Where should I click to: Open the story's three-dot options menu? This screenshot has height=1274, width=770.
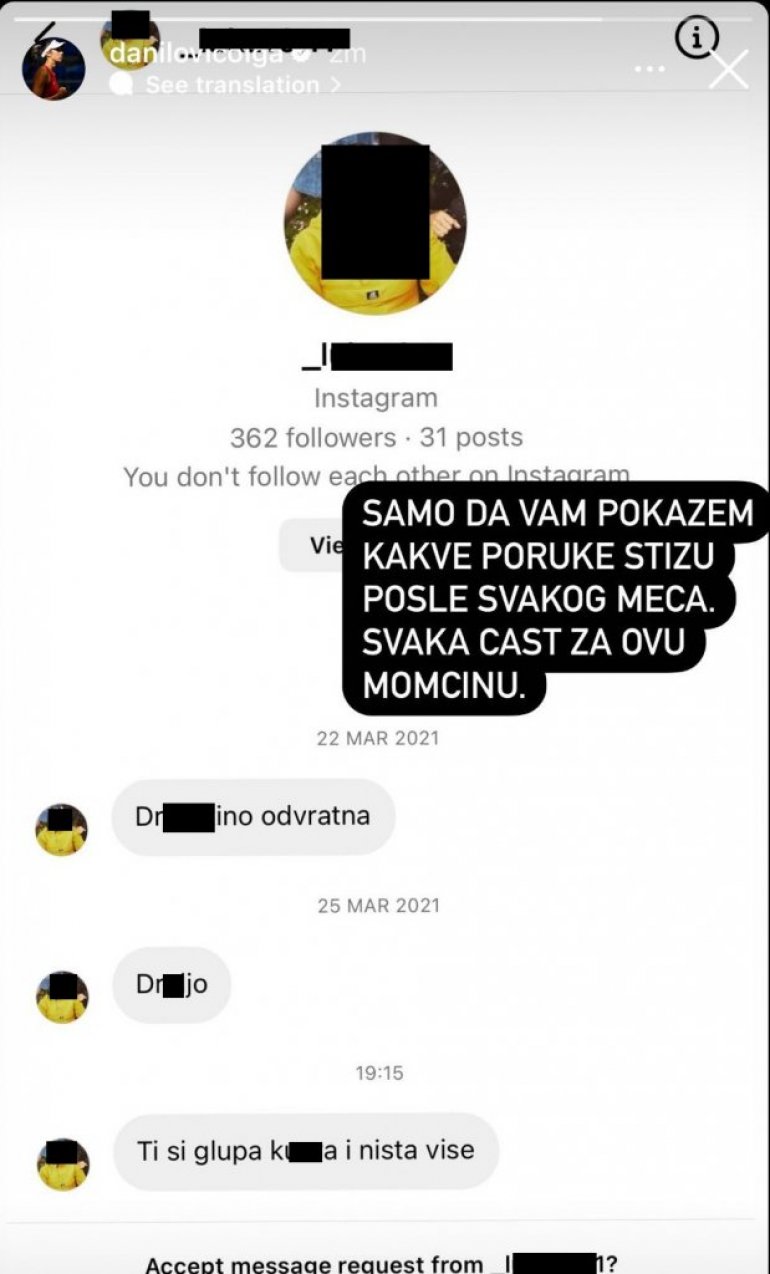(x=650, y=70)
